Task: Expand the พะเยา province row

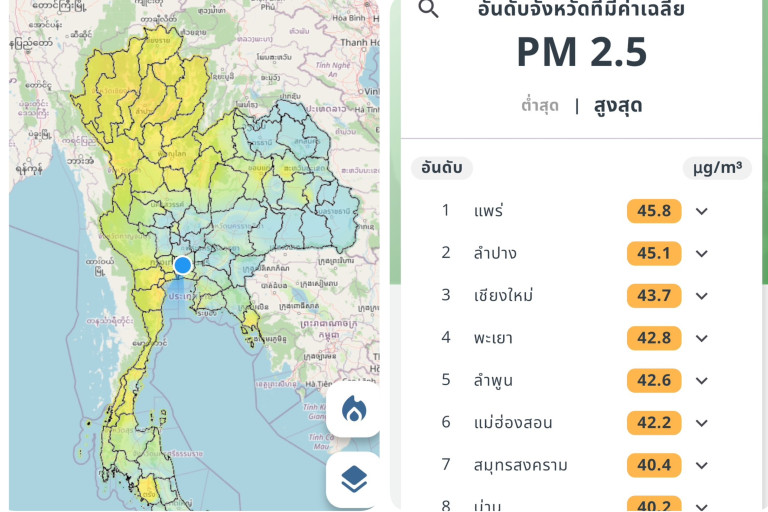Action: 702,338
